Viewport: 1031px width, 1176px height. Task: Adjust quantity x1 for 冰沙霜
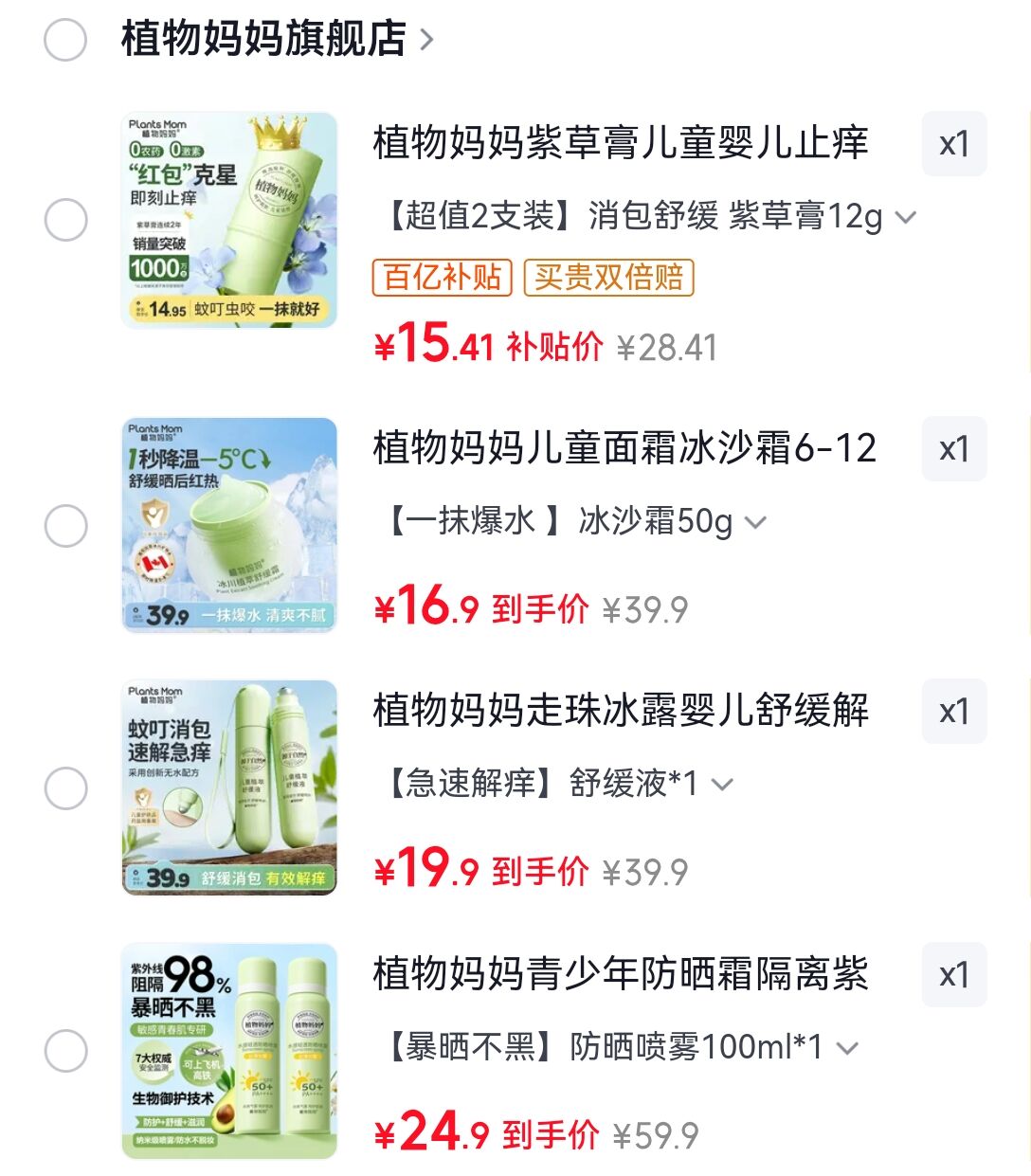tap(953, 449)
